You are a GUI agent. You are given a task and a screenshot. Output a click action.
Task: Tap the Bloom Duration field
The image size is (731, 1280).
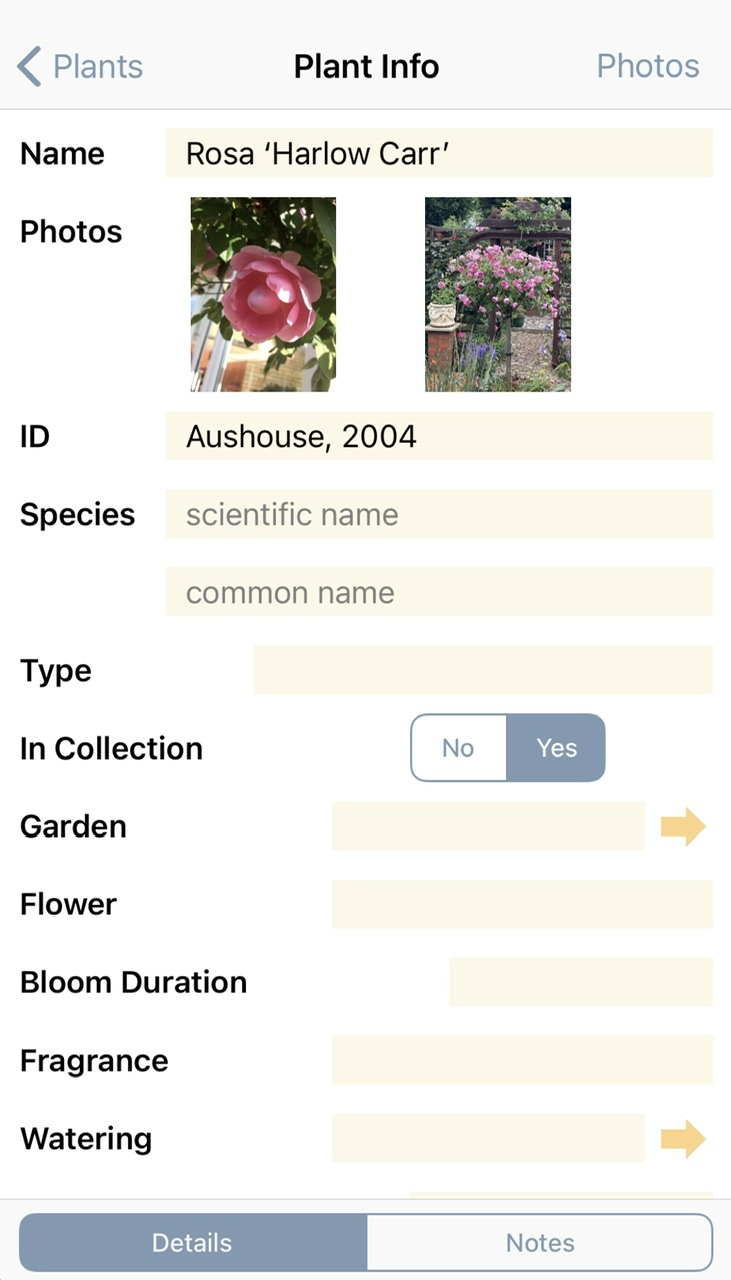[580, 982]
